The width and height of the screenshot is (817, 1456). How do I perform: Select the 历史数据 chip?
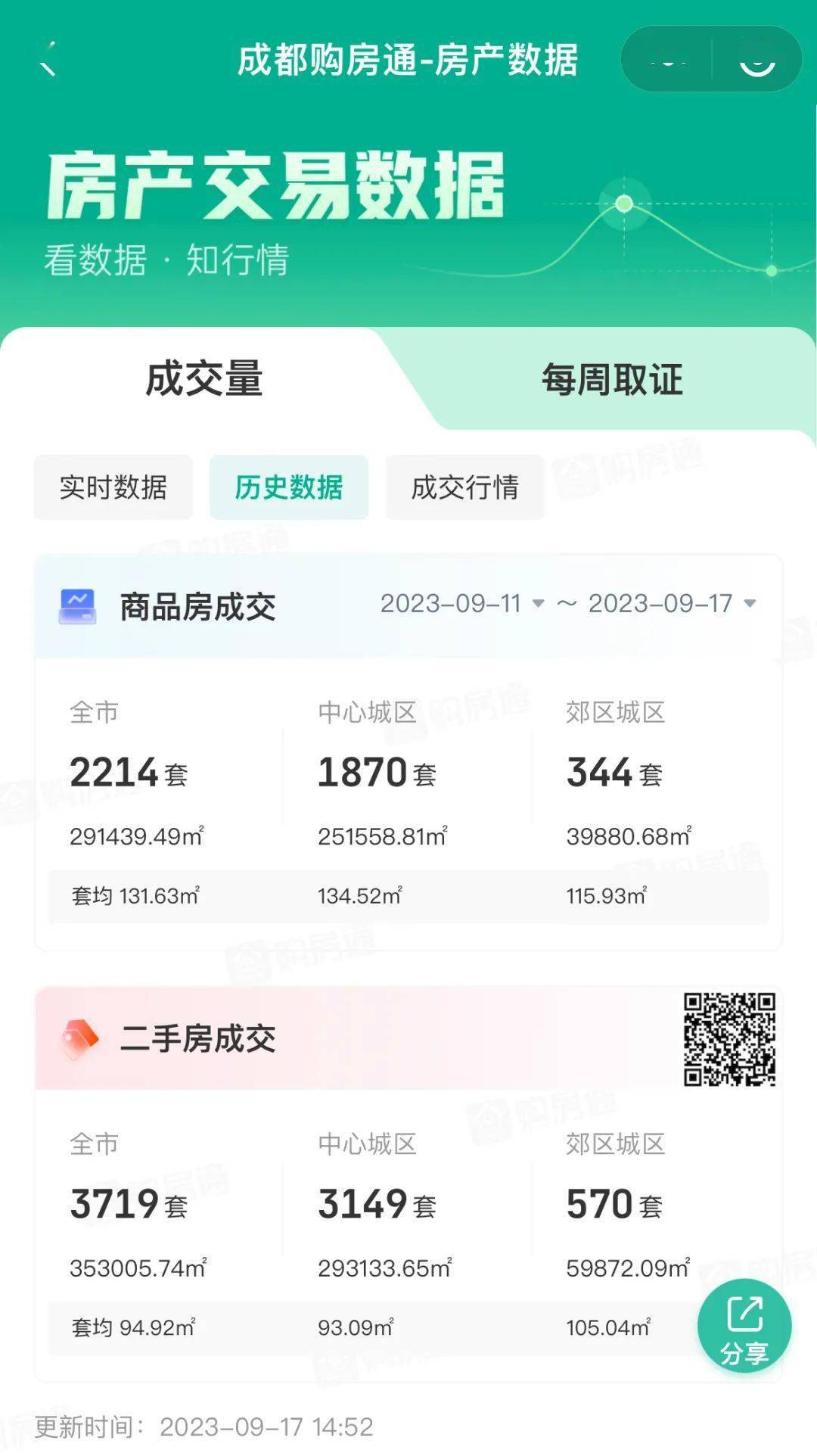pos(289,487)
